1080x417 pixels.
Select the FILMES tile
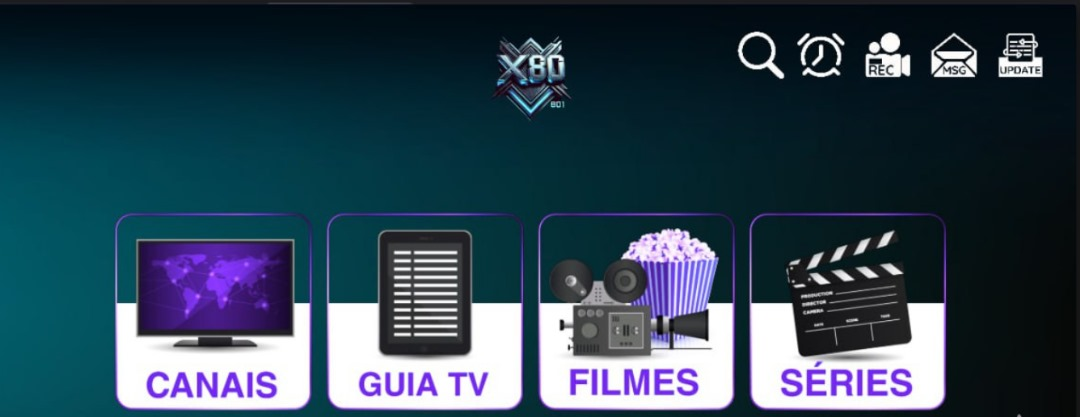click(x=636, y=312)
